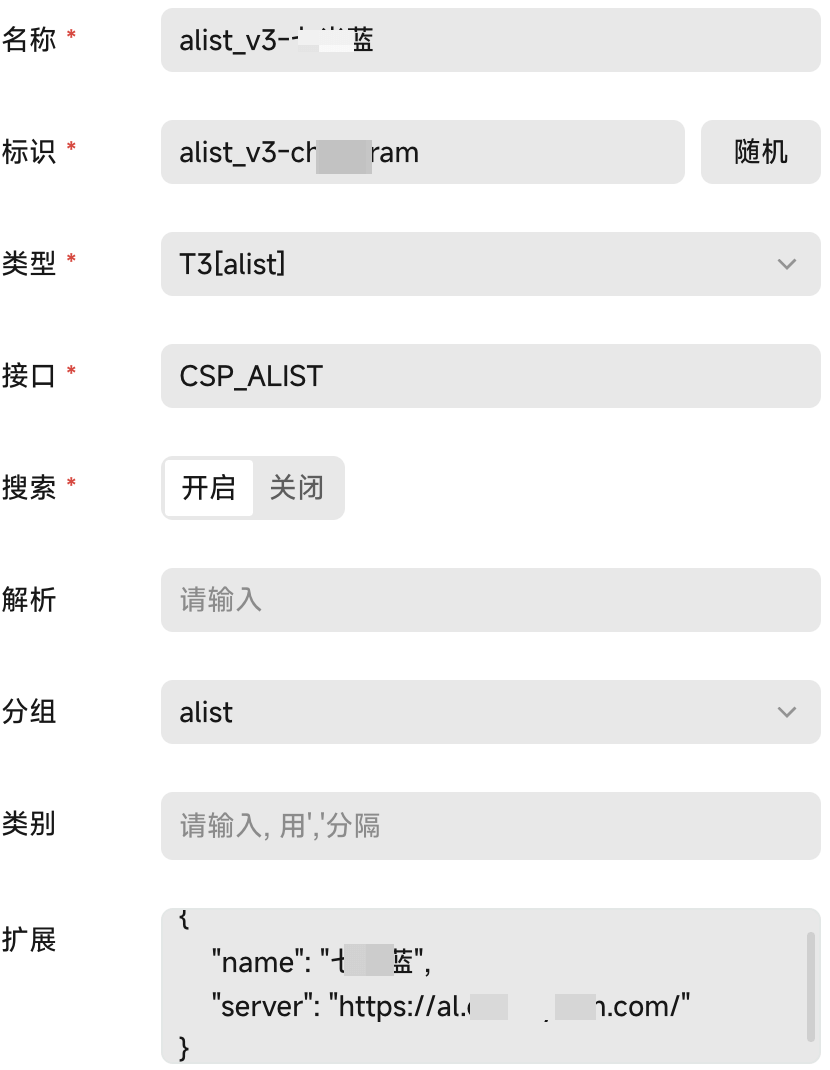Focus the 类别 category input
The width and height of the screenshot is (830, 1070).
(x=490, y=825)
